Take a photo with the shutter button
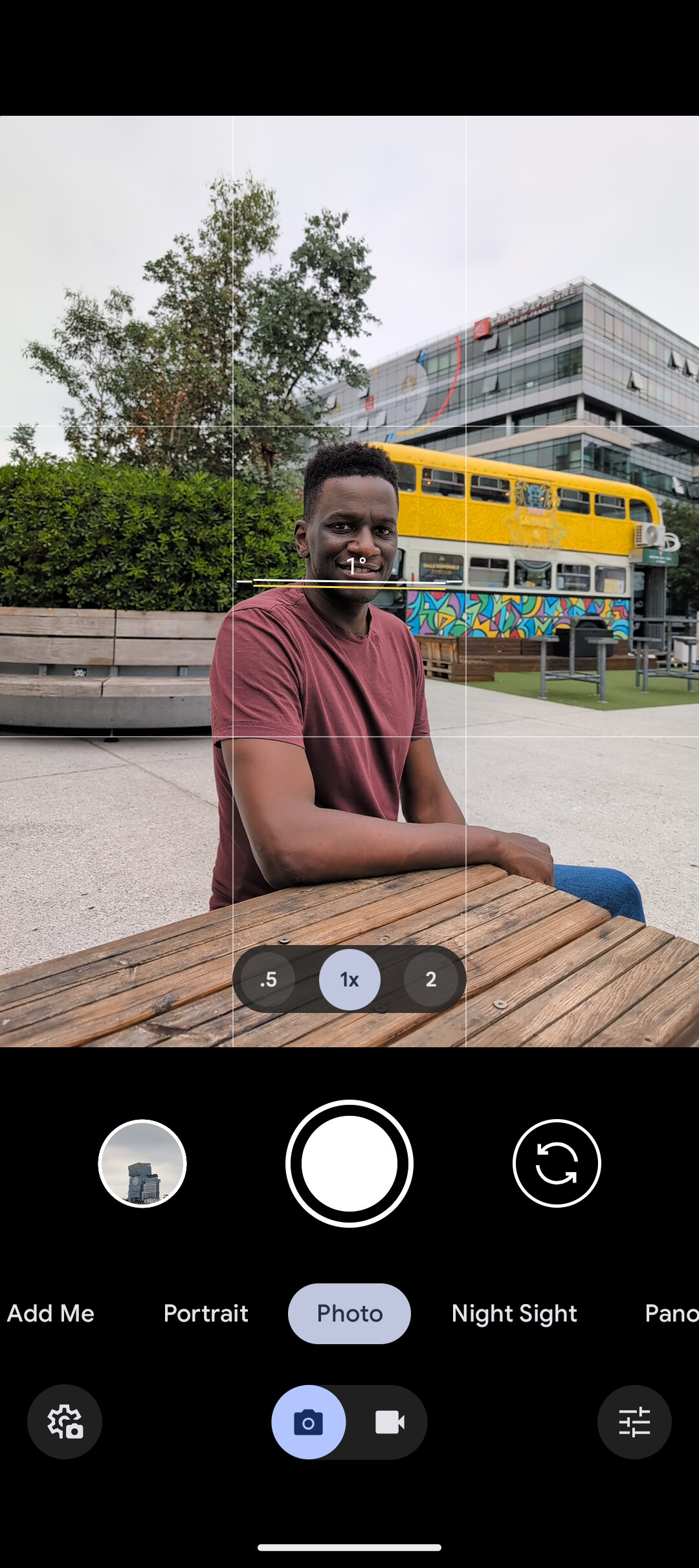This screenshot has height=1568, width=699. 349,1163
